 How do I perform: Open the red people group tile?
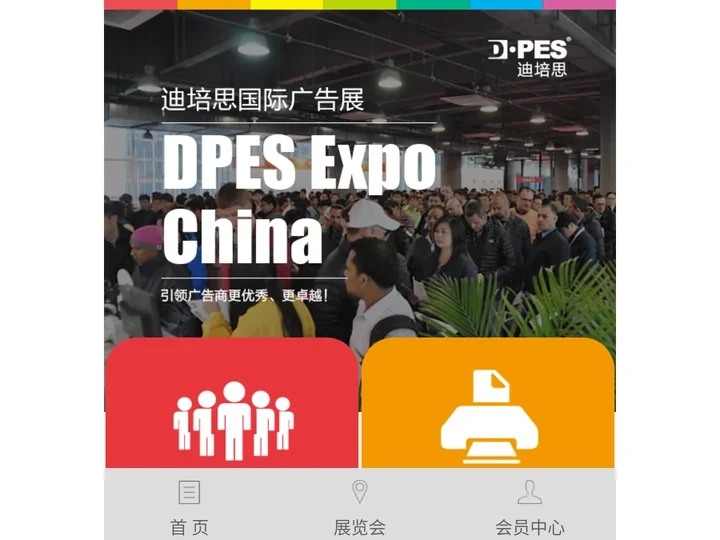point(232,410)
